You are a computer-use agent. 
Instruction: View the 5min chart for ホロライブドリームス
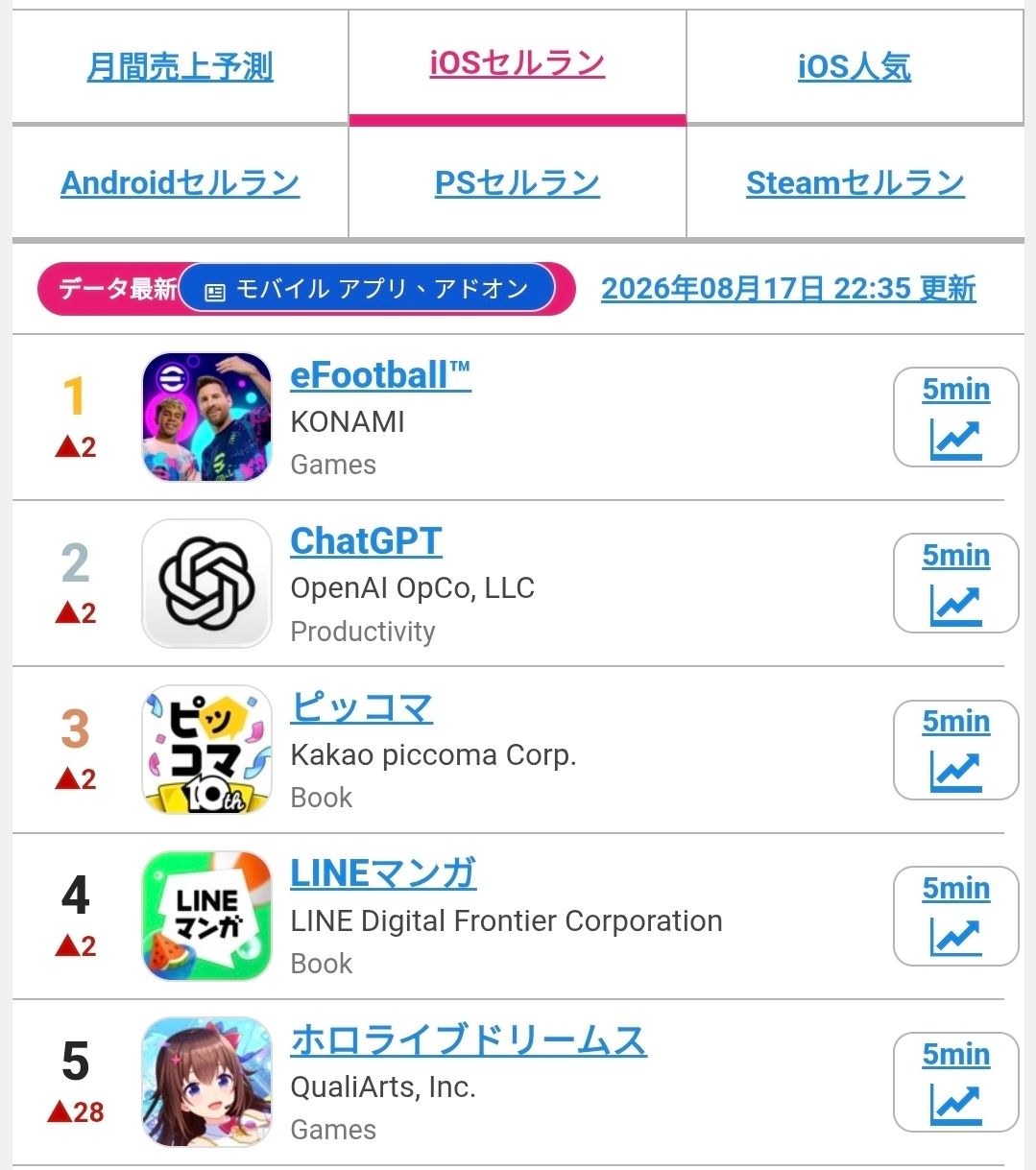click(955, 1082)
